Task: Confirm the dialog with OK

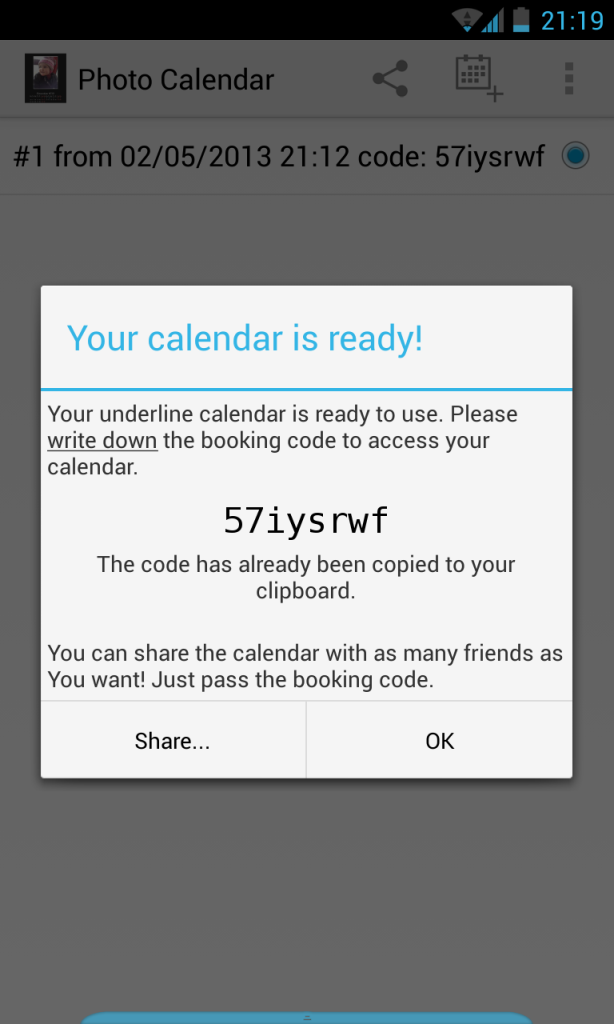Action: (439, 741)
